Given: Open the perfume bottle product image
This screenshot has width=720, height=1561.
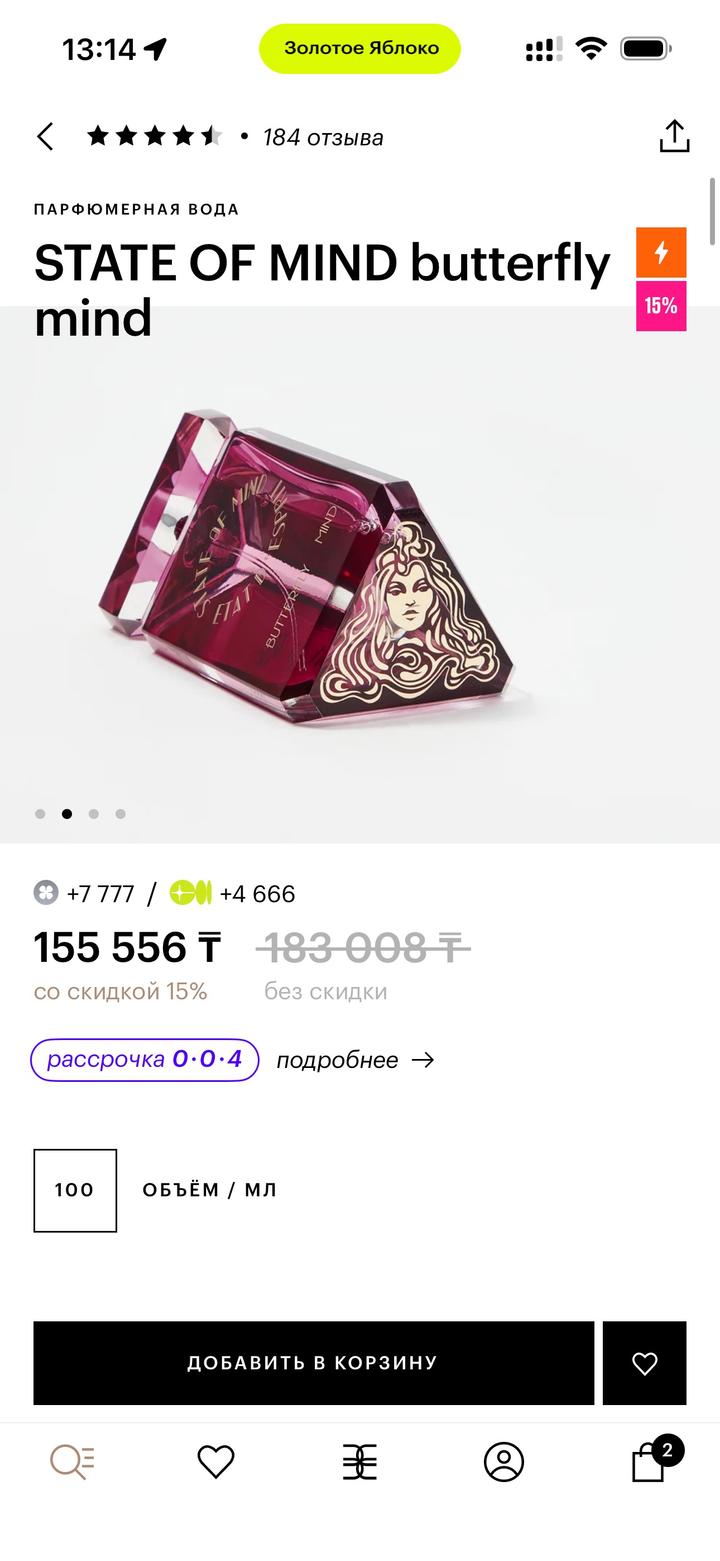Looking at the screenshot, I should click(x=360, y=575).
